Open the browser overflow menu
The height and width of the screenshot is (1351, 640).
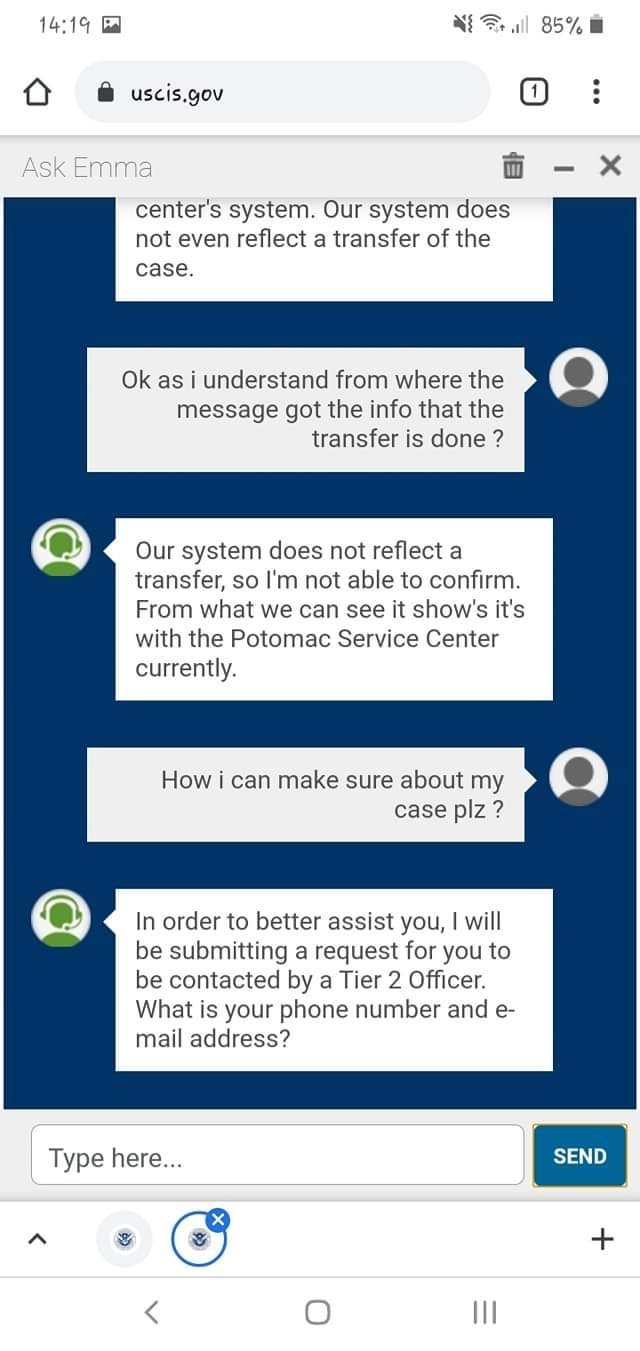(597, 93)
